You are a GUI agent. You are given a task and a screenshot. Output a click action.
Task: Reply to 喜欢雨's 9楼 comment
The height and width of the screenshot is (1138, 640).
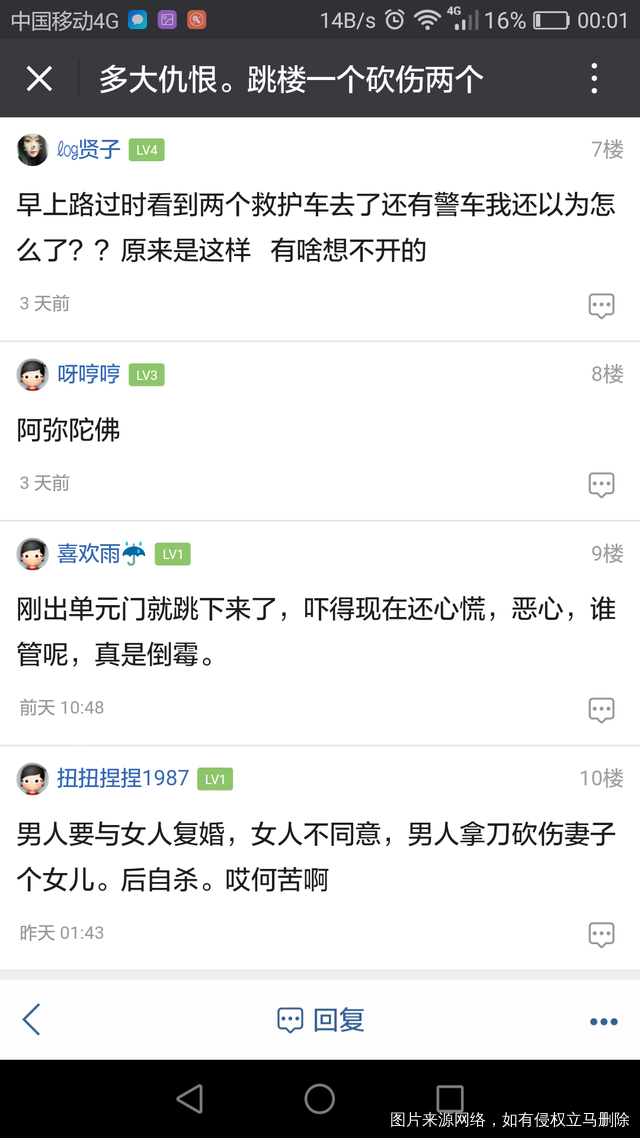tap(601, 710)
